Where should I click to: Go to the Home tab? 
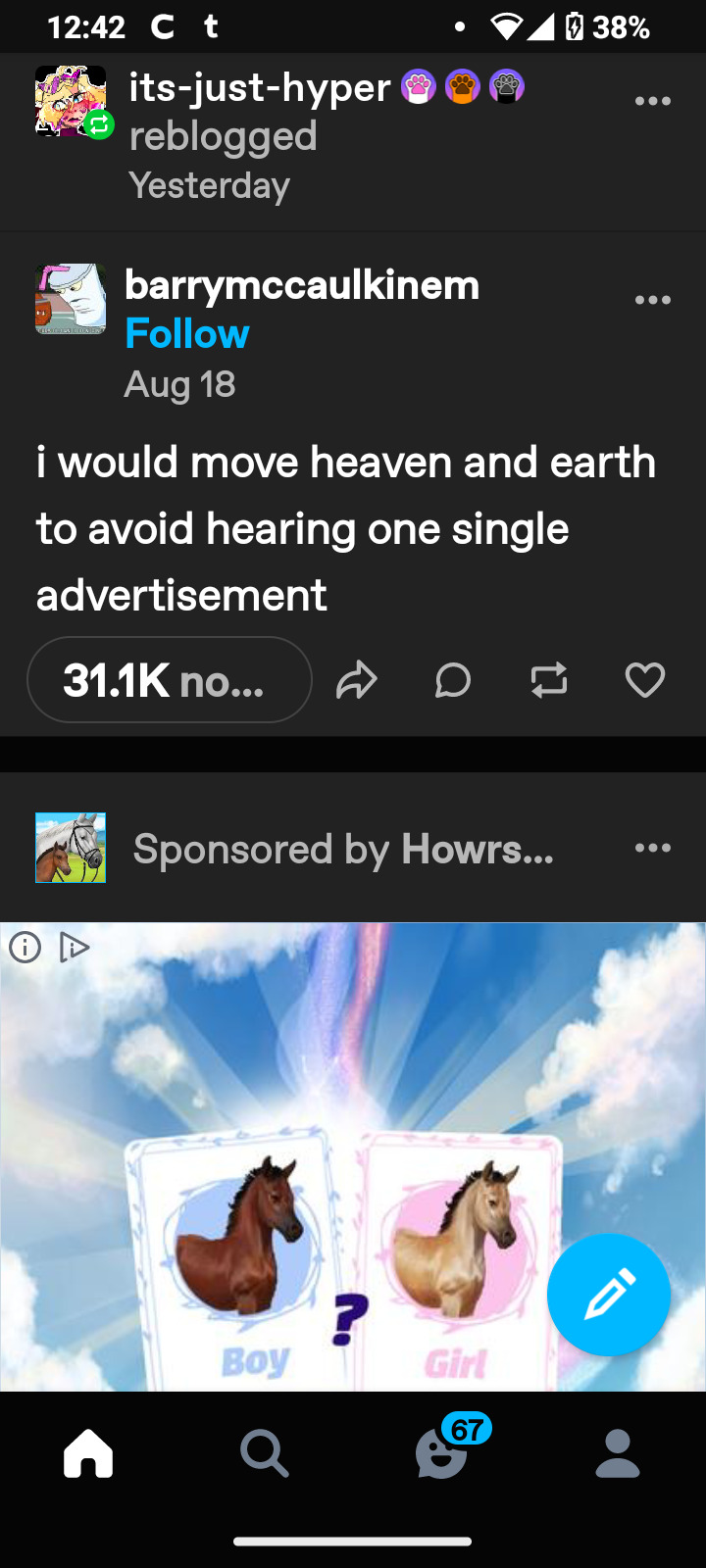click(x=88, y=1452)
